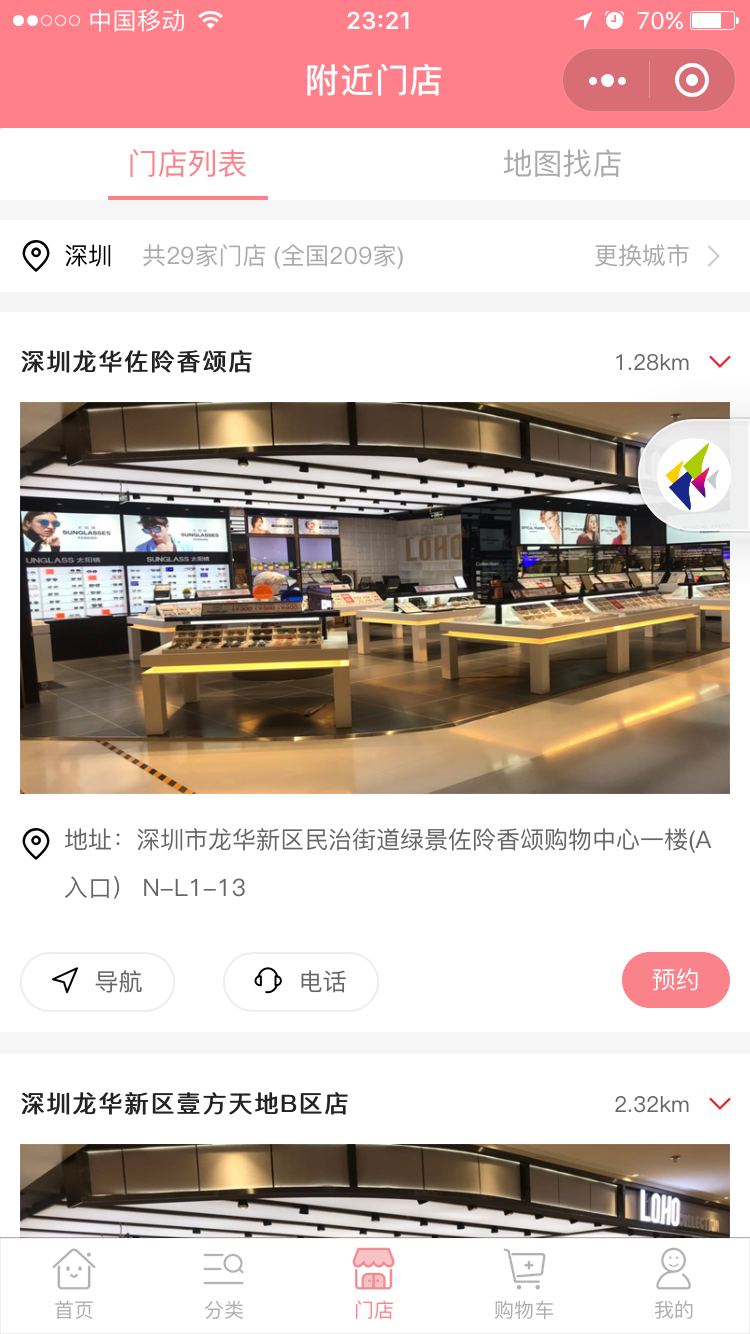750x1334 pixels.
Task: Tap 更换城市 to change city
Action: [x=656, y=256]
